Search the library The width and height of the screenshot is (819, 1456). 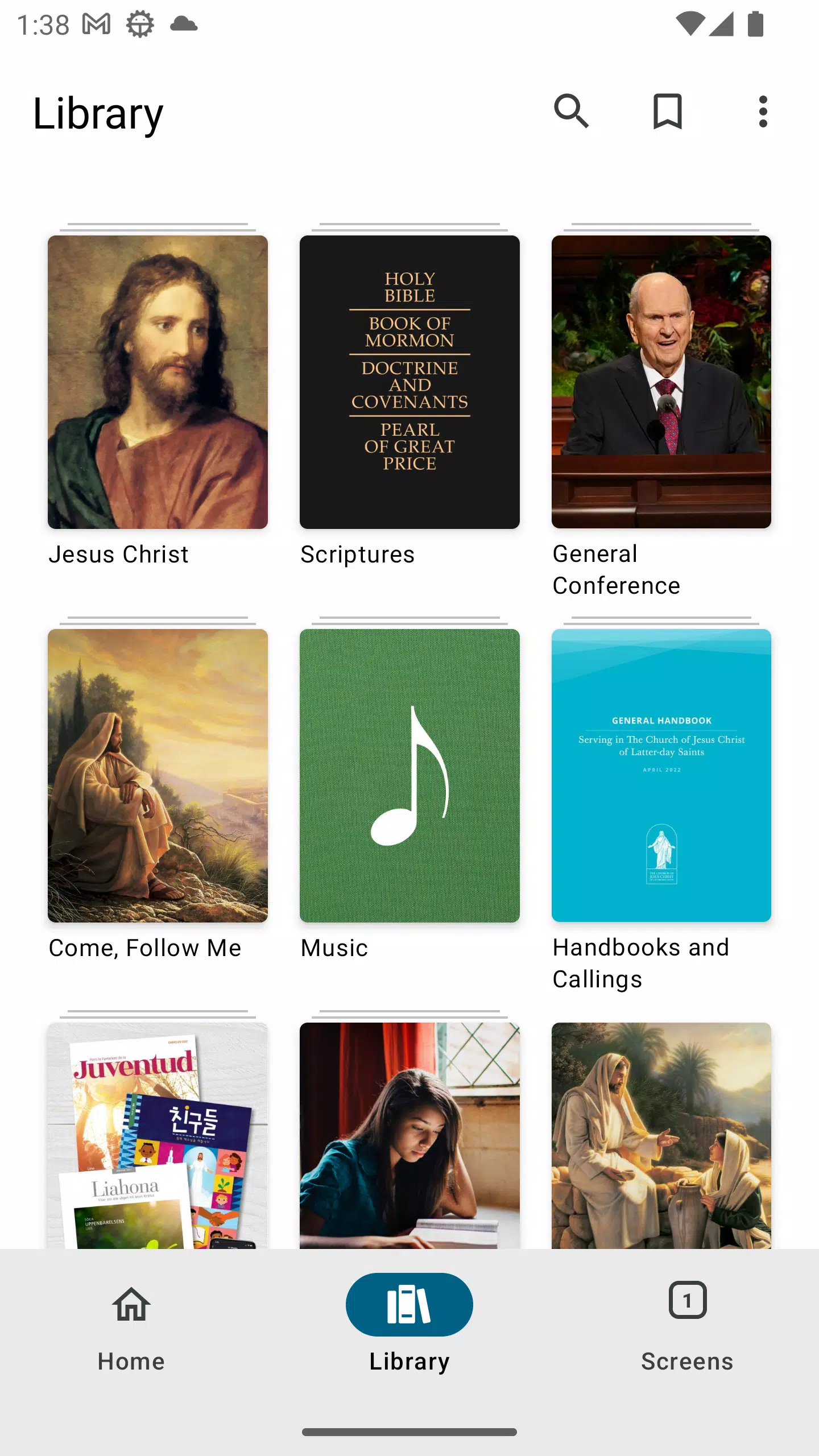point(571,111)
